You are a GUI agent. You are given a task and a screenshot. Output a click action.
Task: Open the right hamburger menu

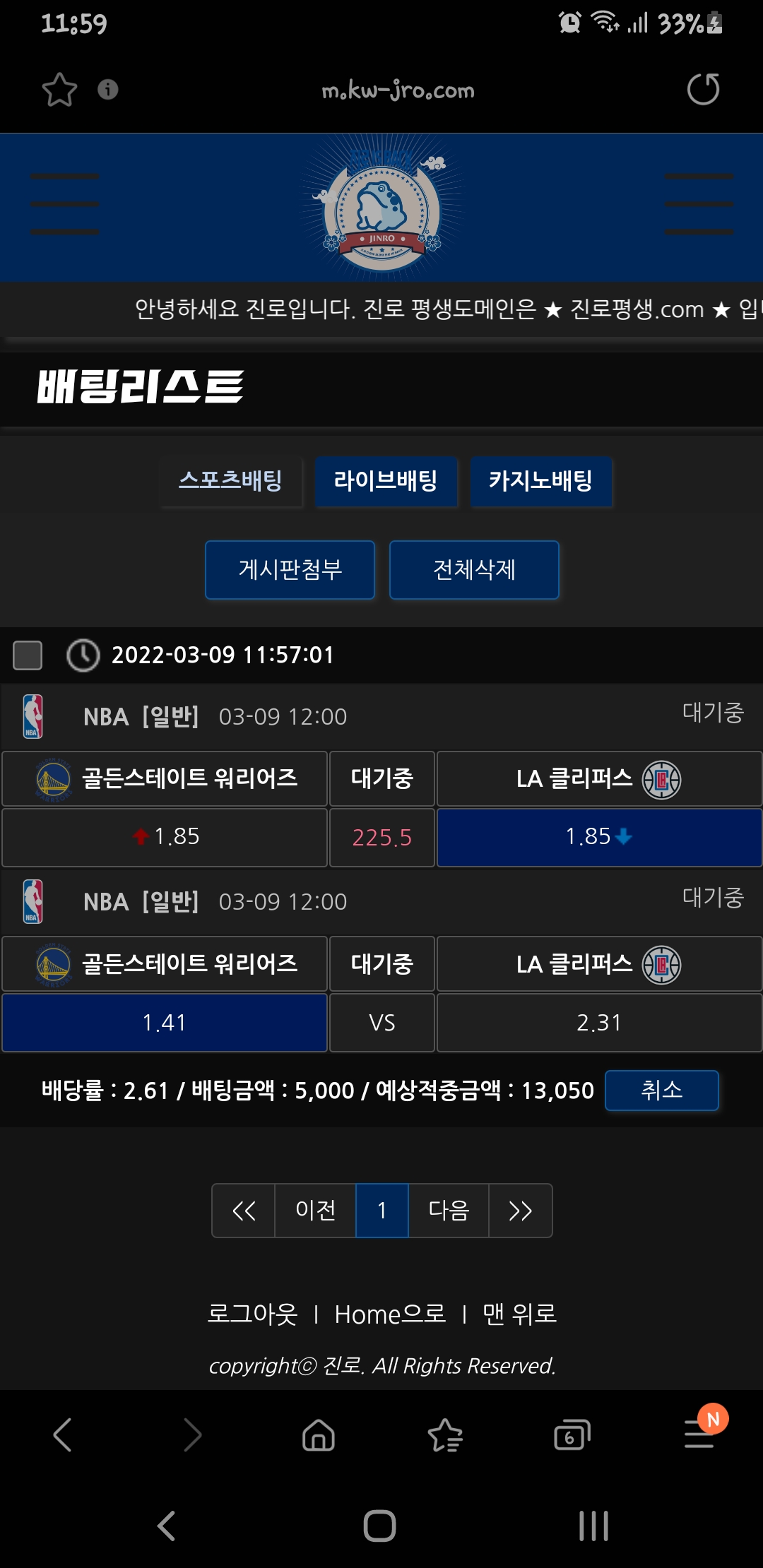699,204
